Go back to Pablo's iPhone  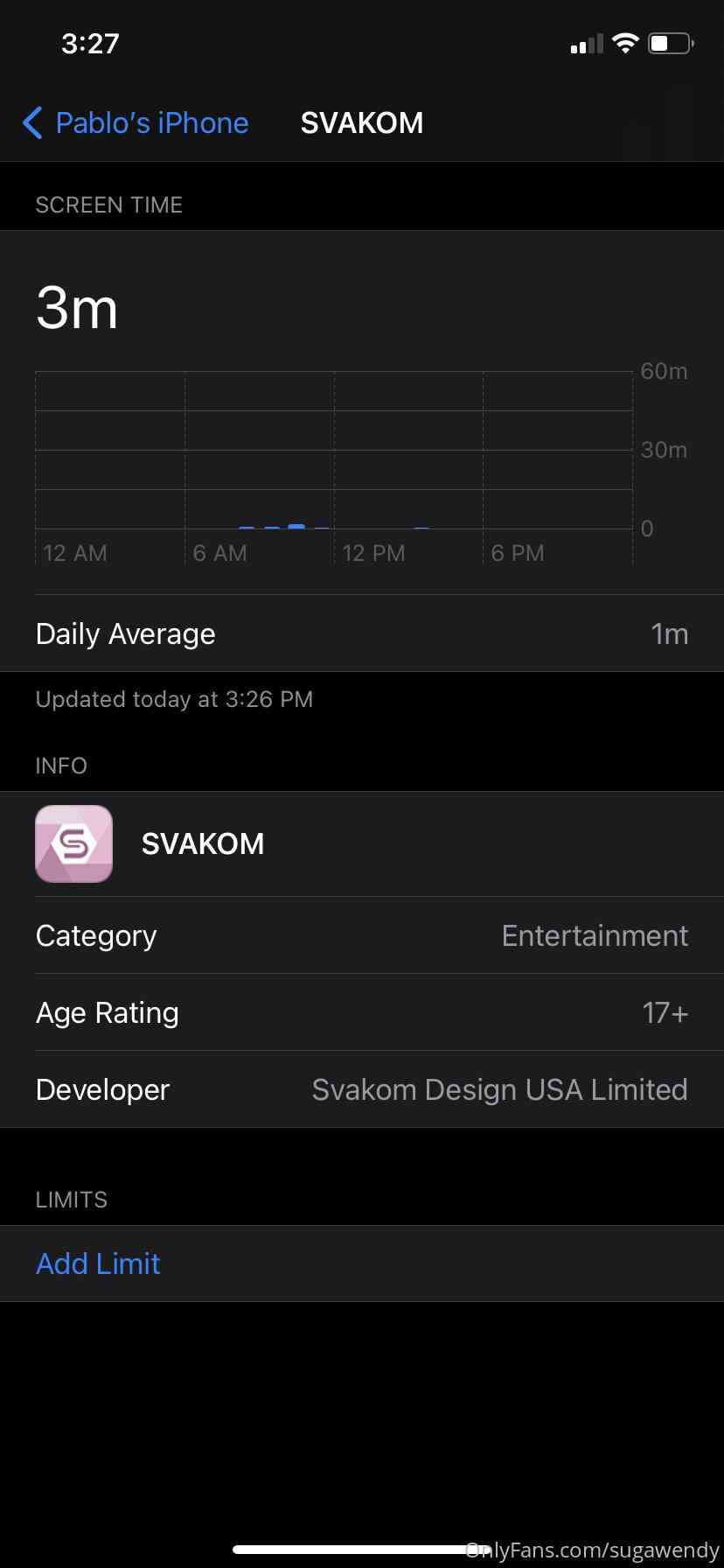click(136, 123)
